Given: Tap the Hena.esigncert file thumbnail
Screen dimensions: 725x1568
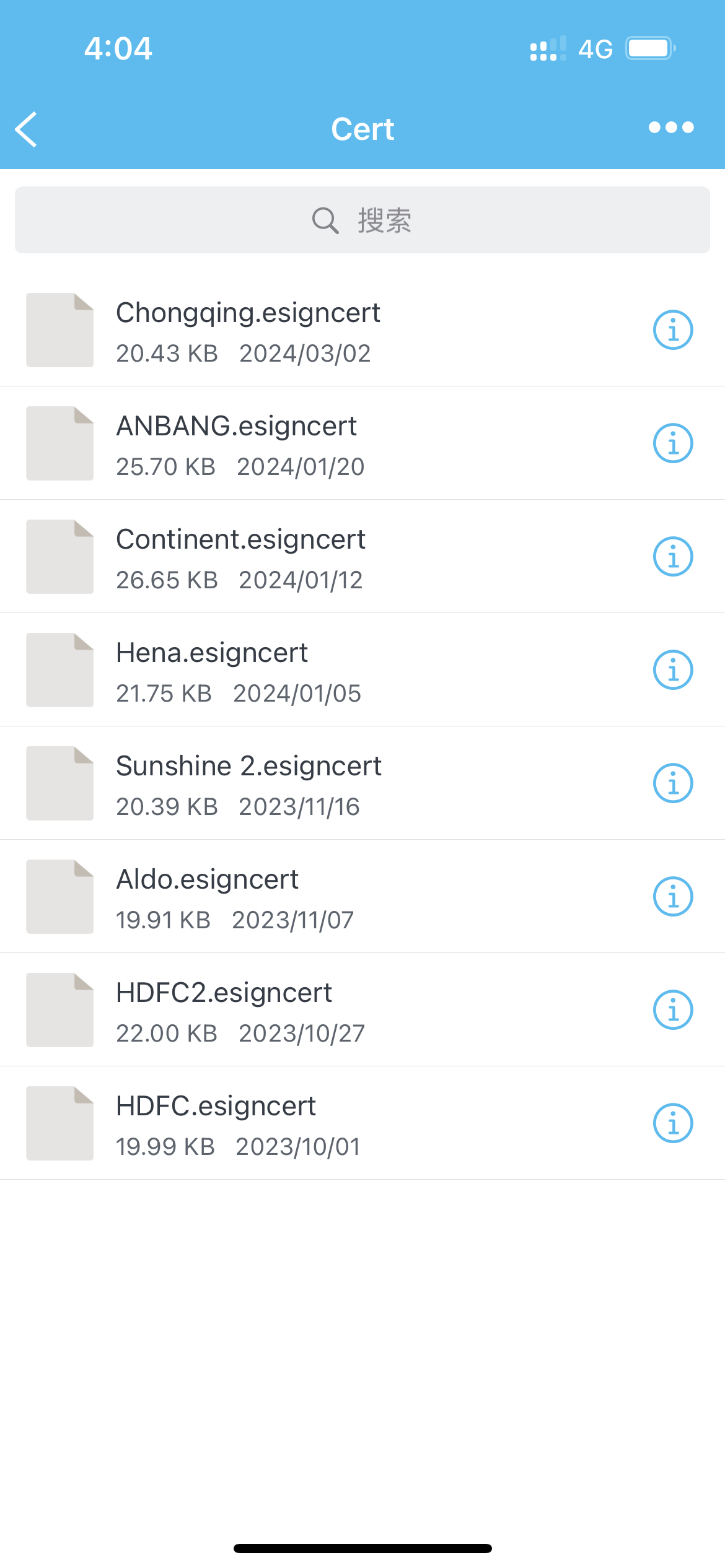Looking at the screenshot, I should [59, 669].
